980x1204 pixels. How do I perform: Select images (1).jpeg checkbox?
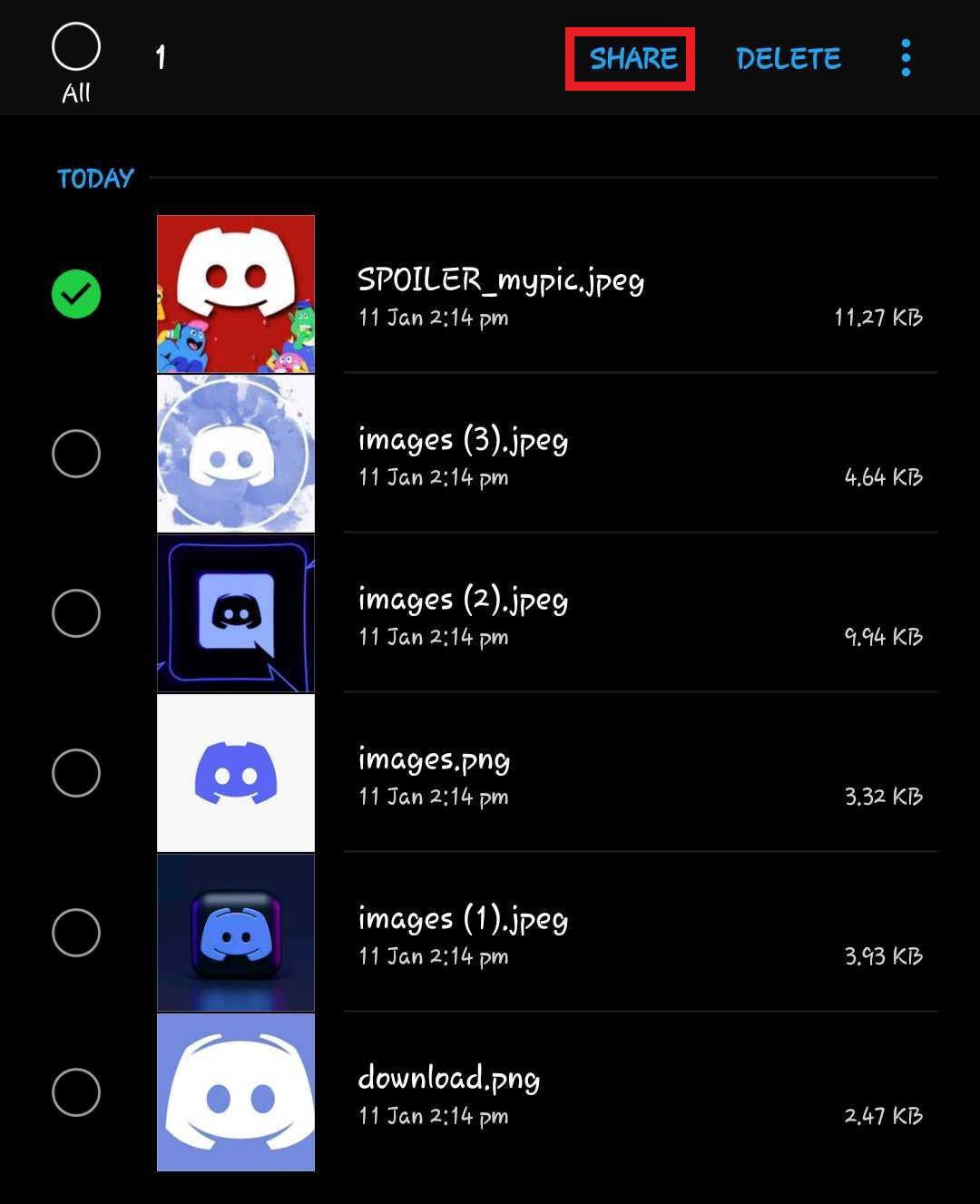point(75,932)
